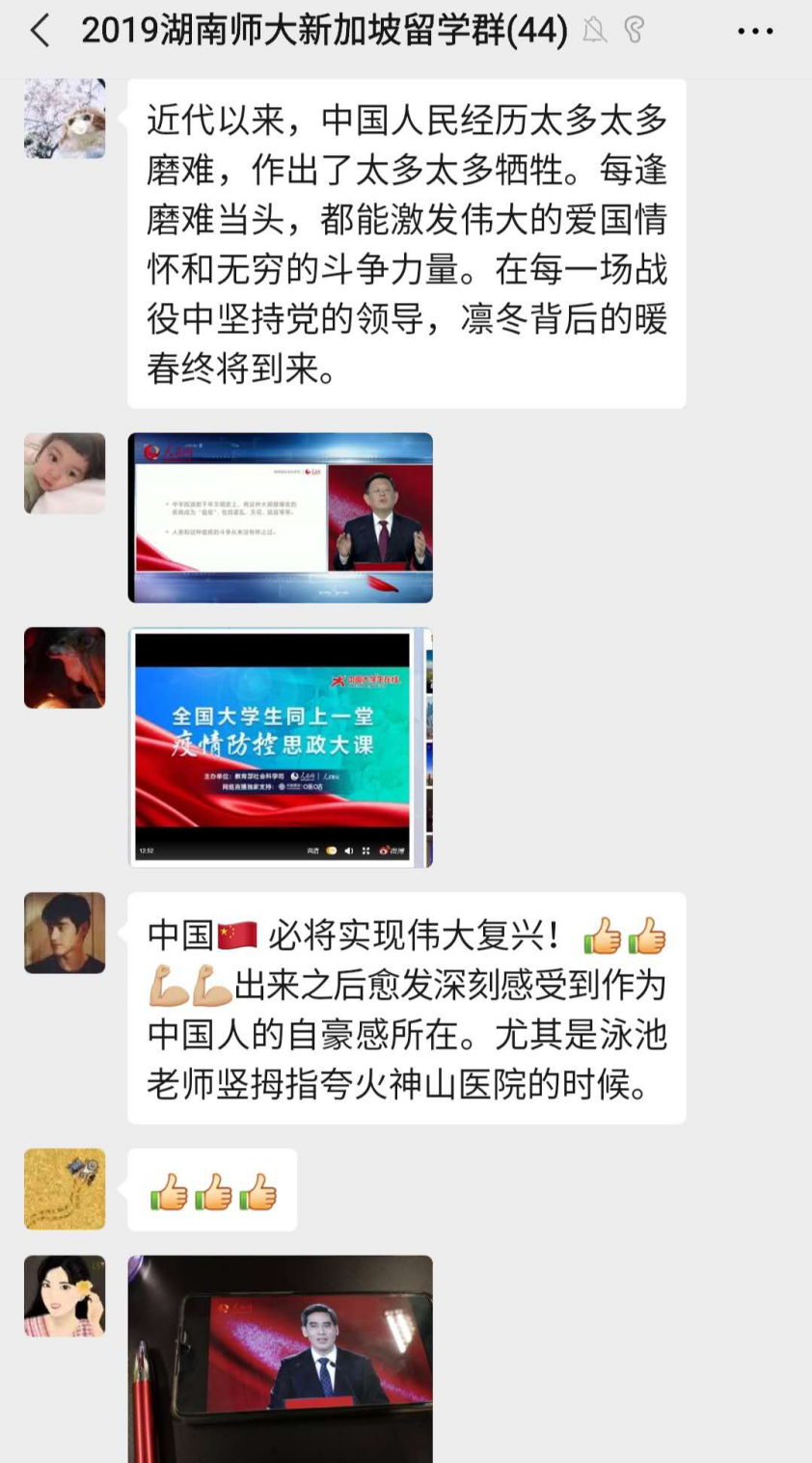View profile of the cartoon woman avatar
This screenshot has height=1463, width=812.
point(65,1296)
